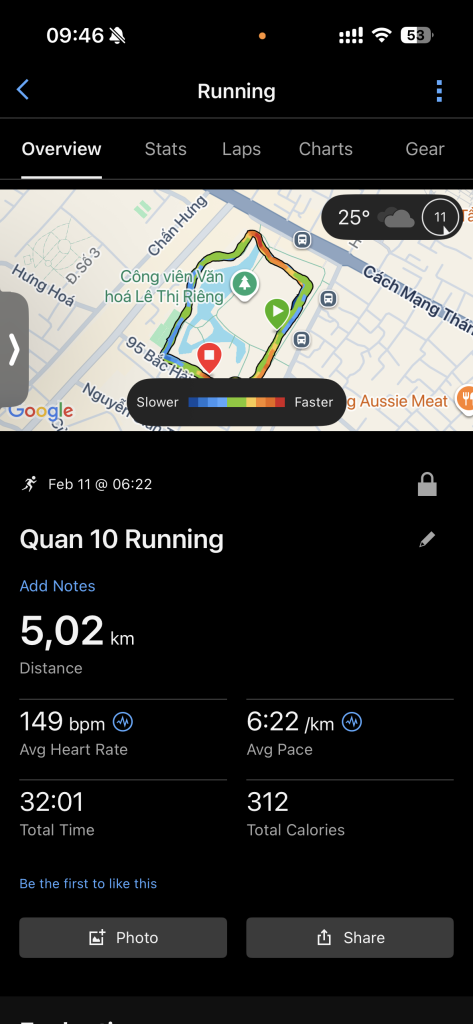473x1024 pixels.
Task: Edit the activity name with the pencil icon
Action: (427, 539)
